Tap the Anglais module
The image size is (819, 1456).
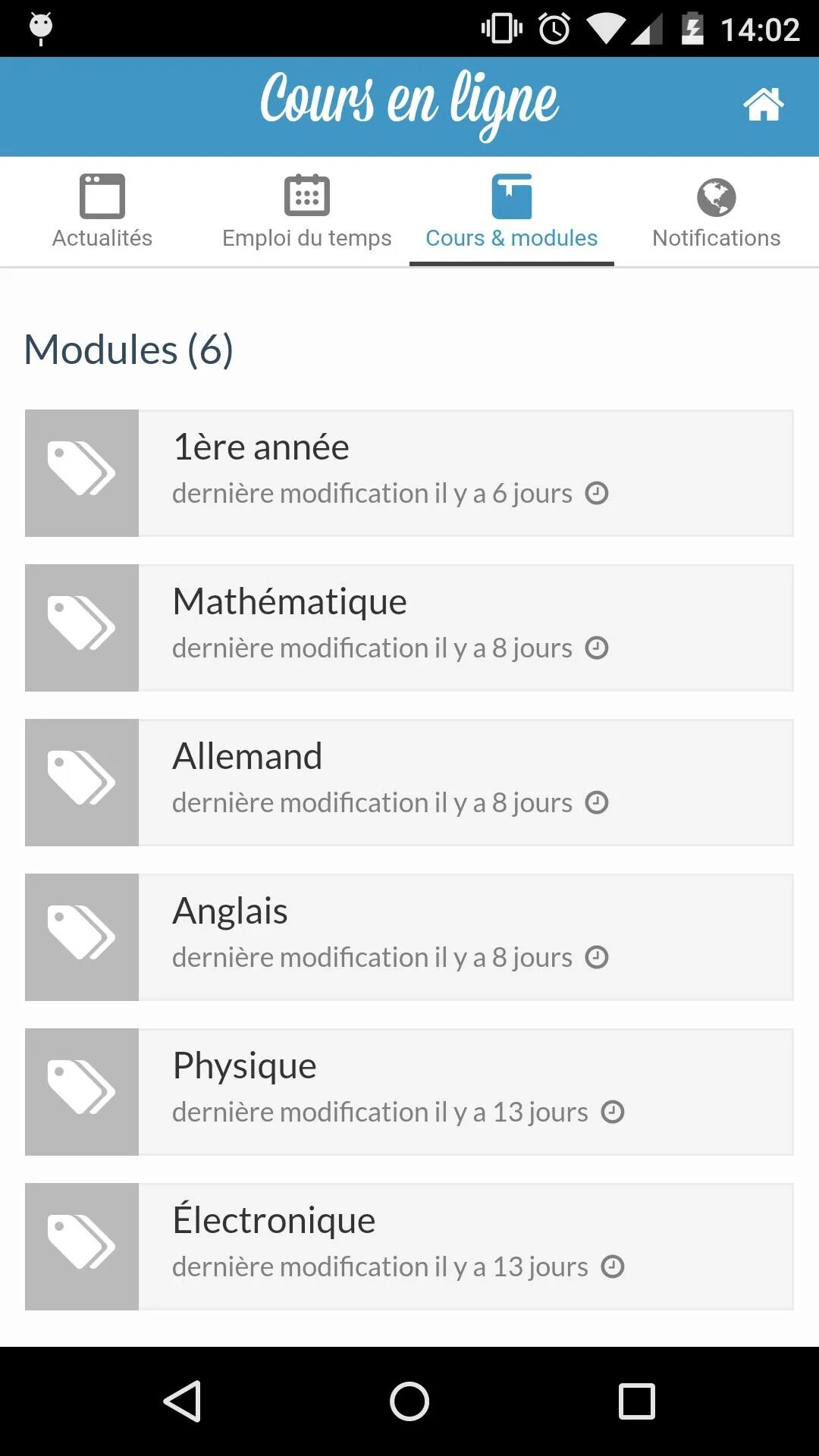tap(409, 937)
